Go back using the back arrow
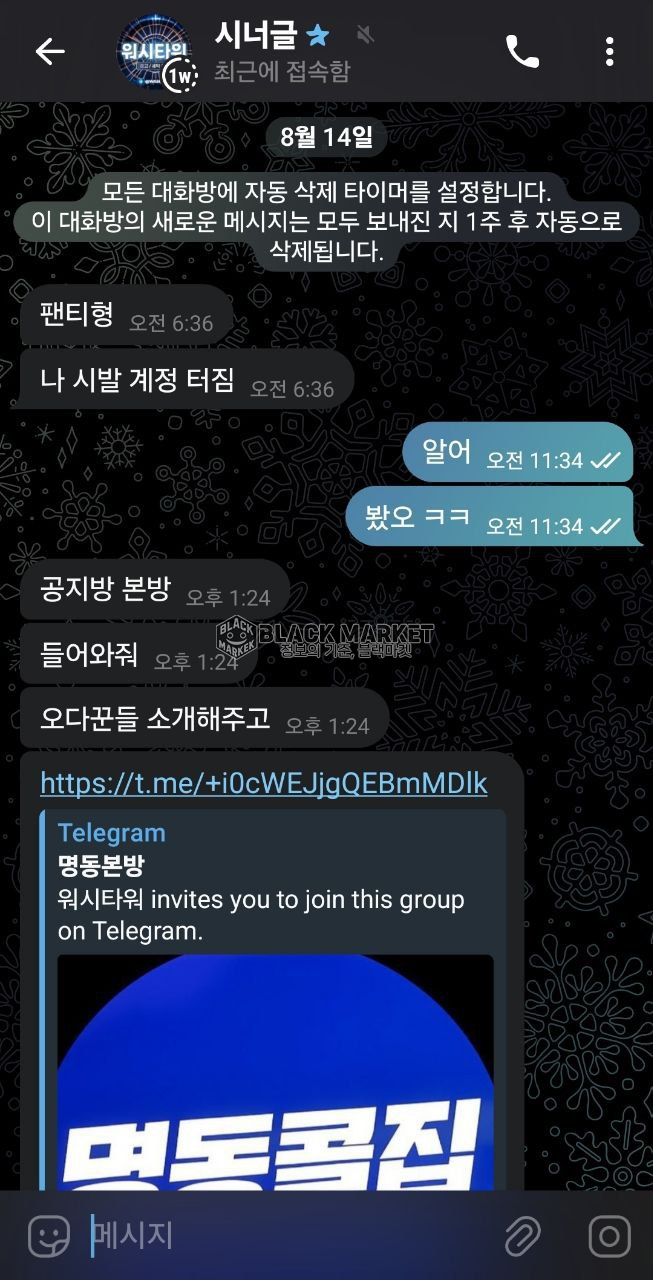 click(x=49, y=52)
